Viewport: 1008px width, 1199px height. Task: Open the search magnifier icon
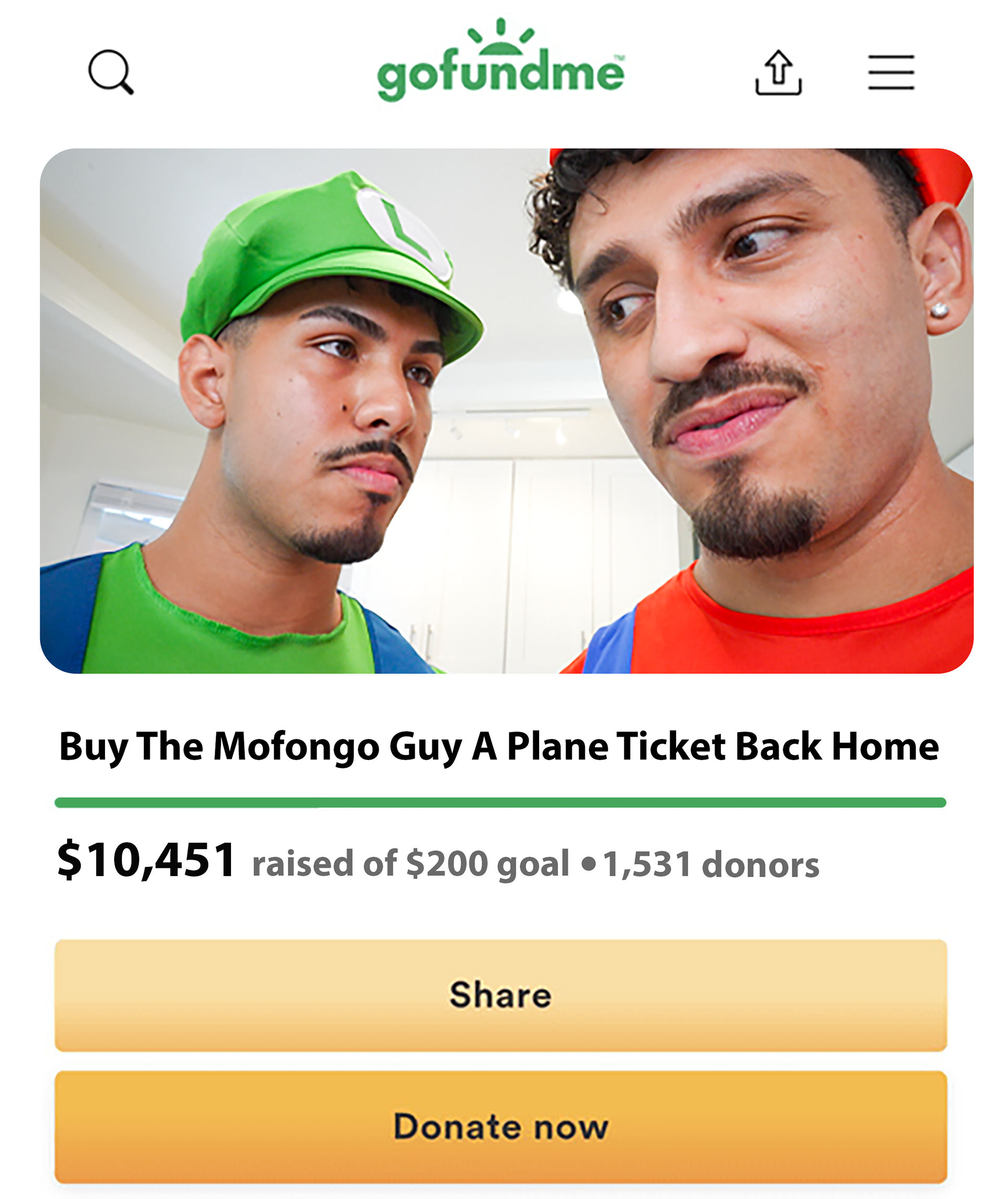(111, 72)
